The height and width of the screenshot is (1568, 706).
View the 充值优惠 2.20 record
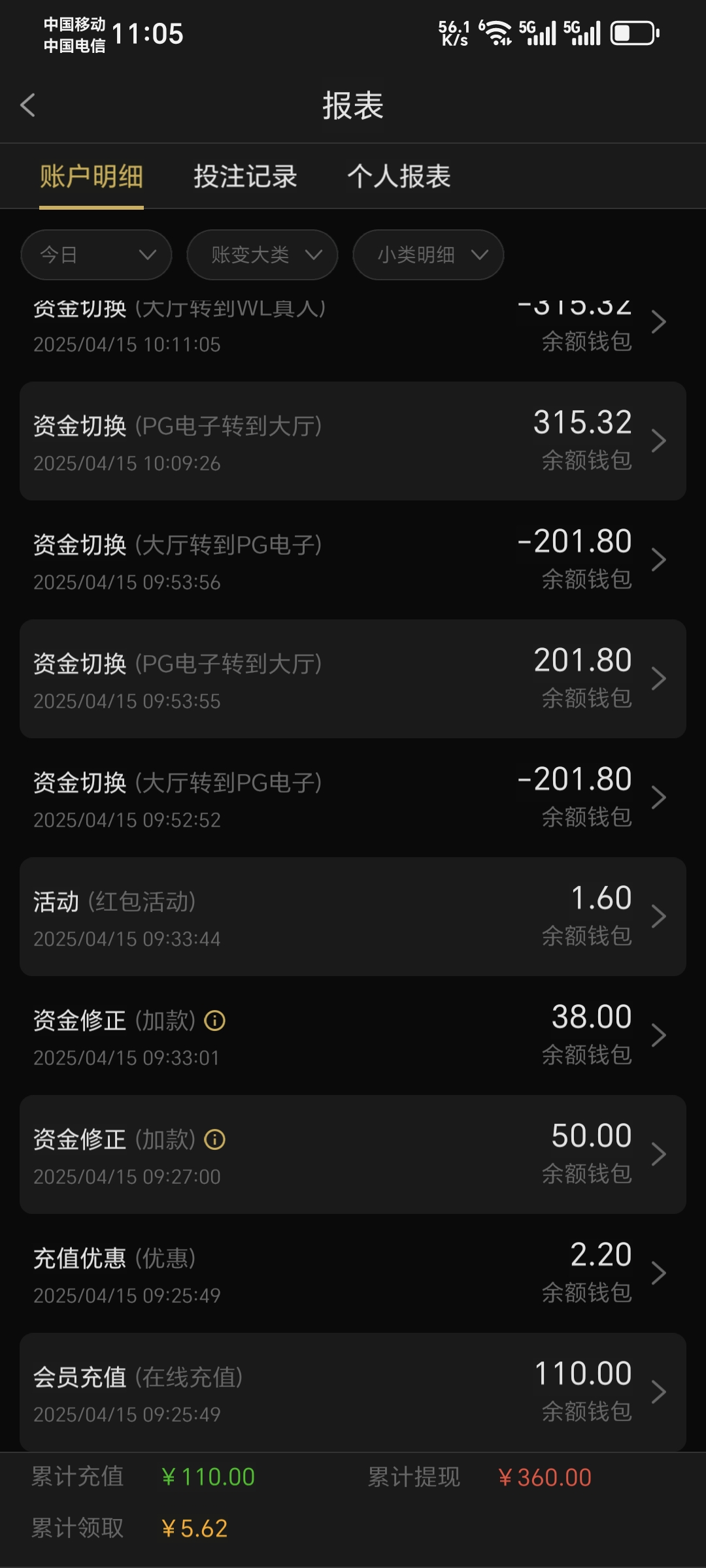(x=353, y=1274)
